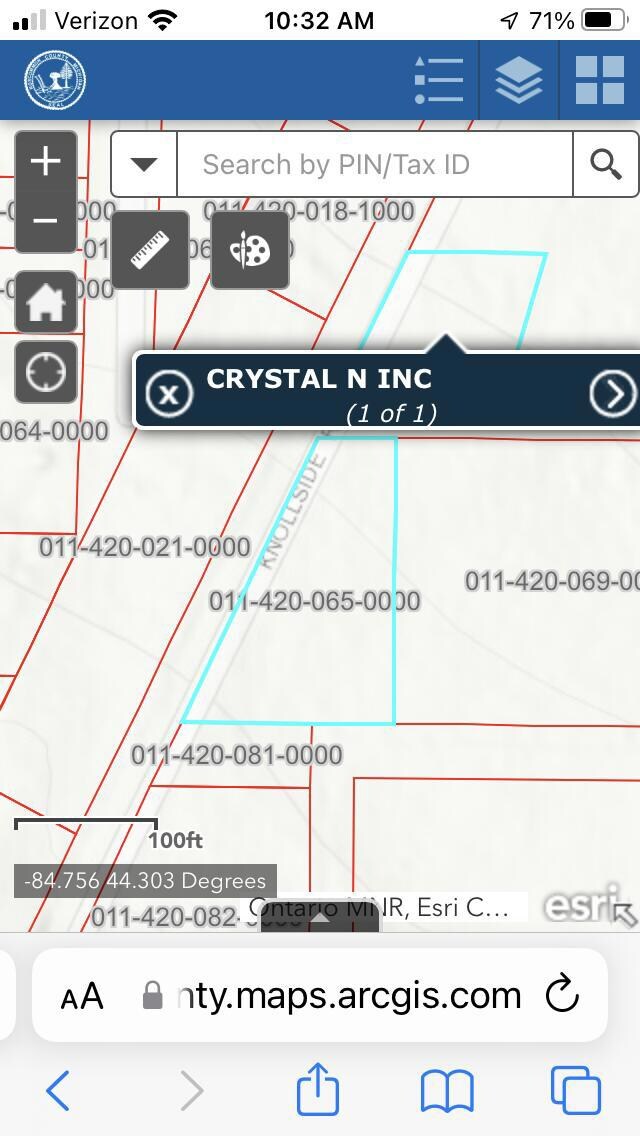Close the CRYSTAL N INC popup
This screenshot has height=1136, width=640.
coord(168,394)
